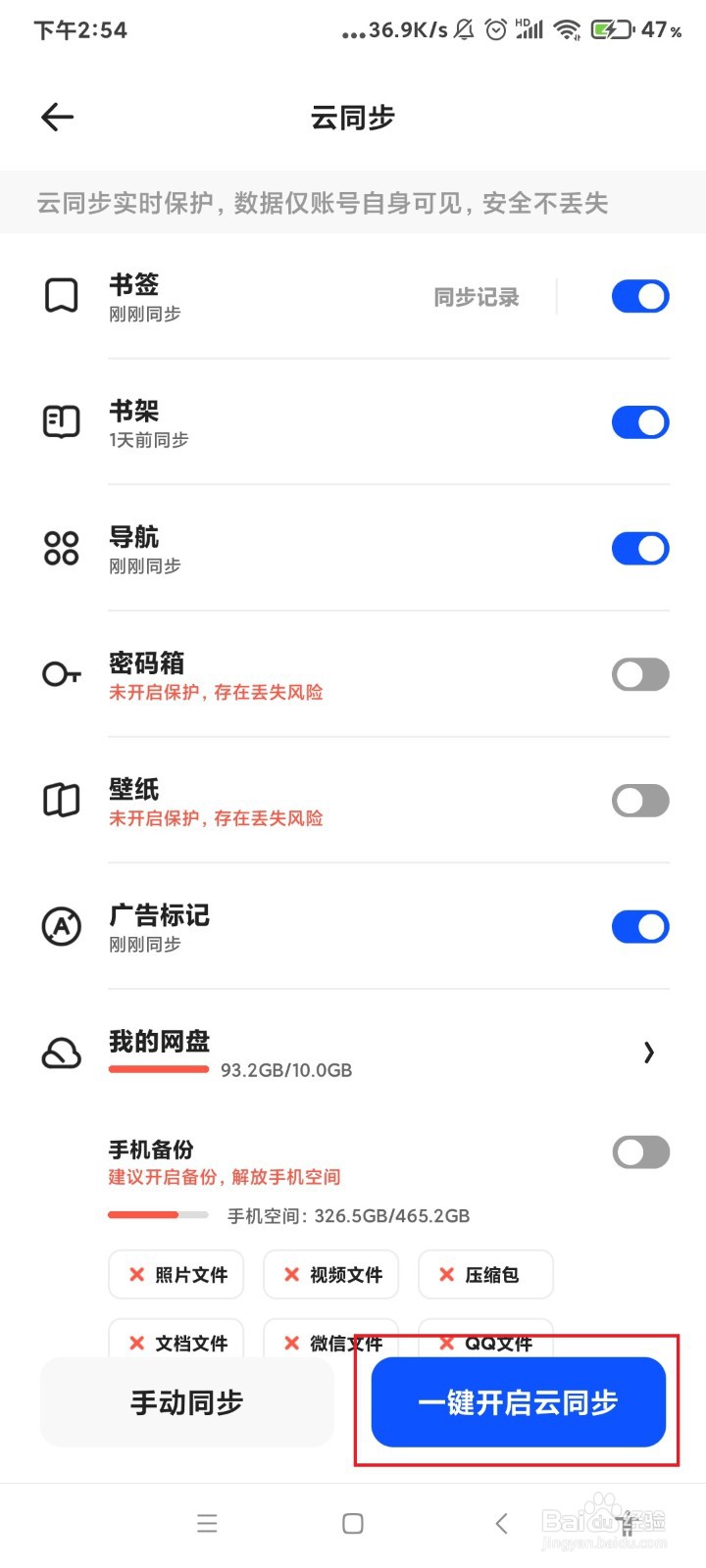Screen dimensions: 706x1568
Task: Click the wallpaper icon beside 壁纸
Action: pyautogui.click(x=61, y=800)
